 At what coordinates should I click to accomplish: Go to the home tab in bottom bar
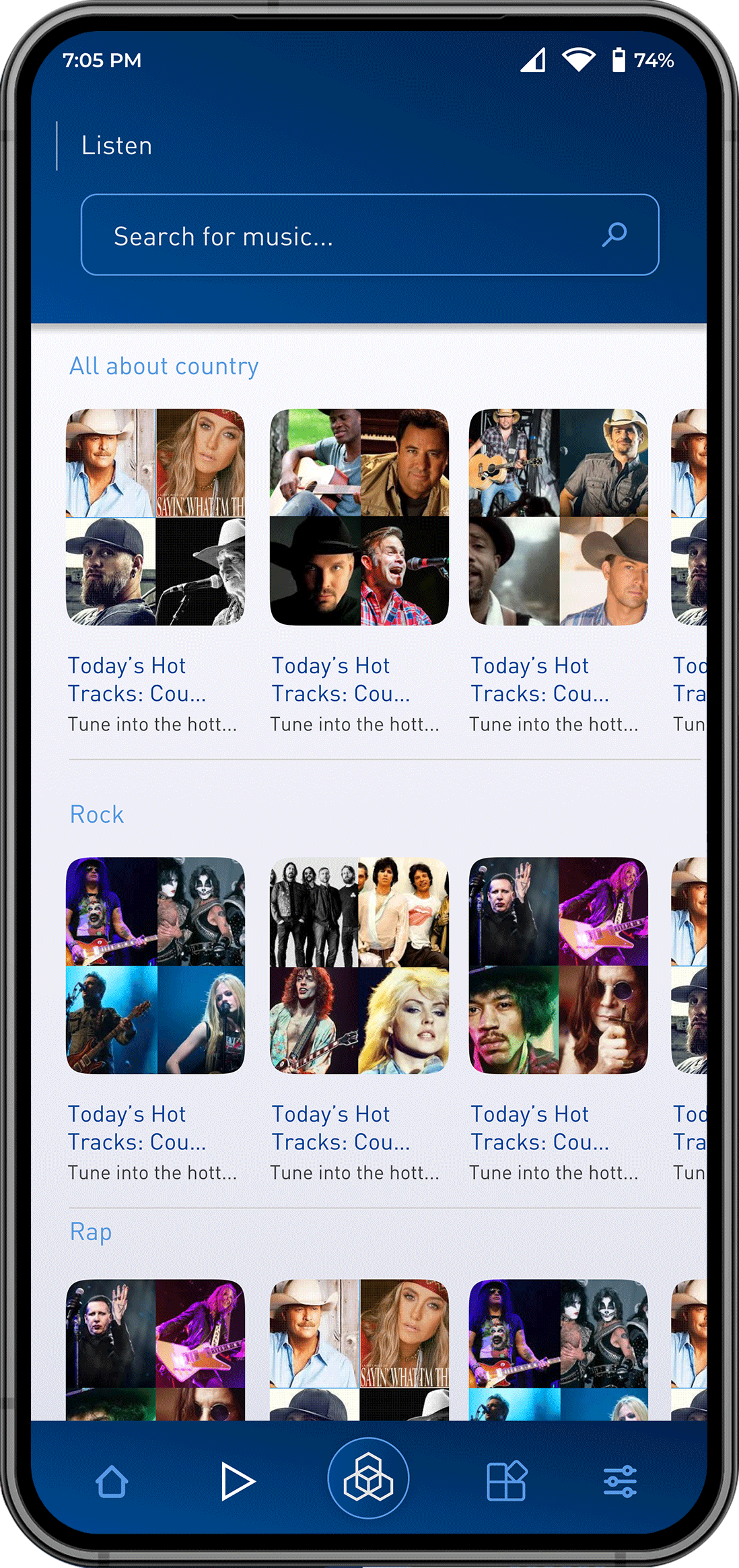tap(112, 1481)
